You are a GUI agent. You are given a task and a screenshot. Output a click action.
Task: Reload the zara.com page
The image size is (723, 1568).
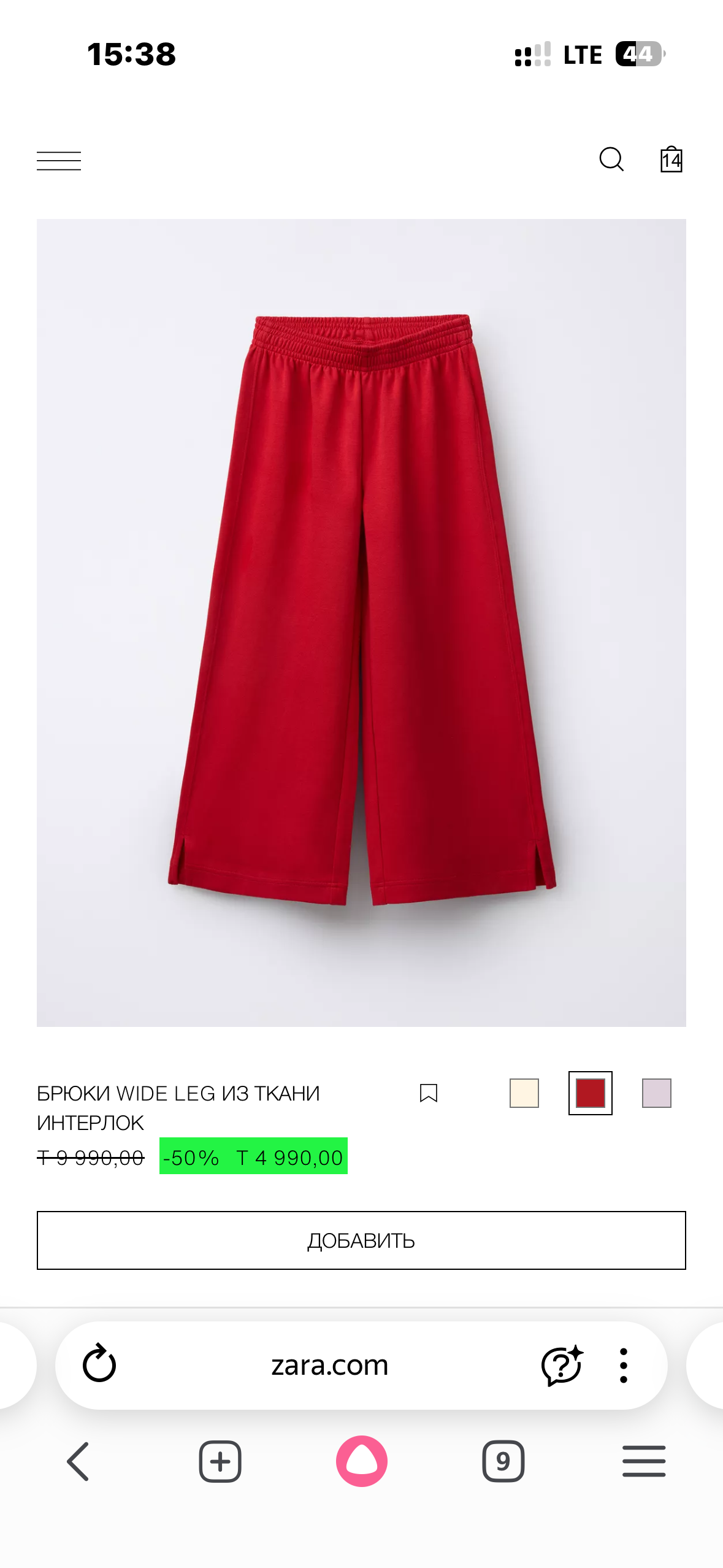coord(99,1364)
